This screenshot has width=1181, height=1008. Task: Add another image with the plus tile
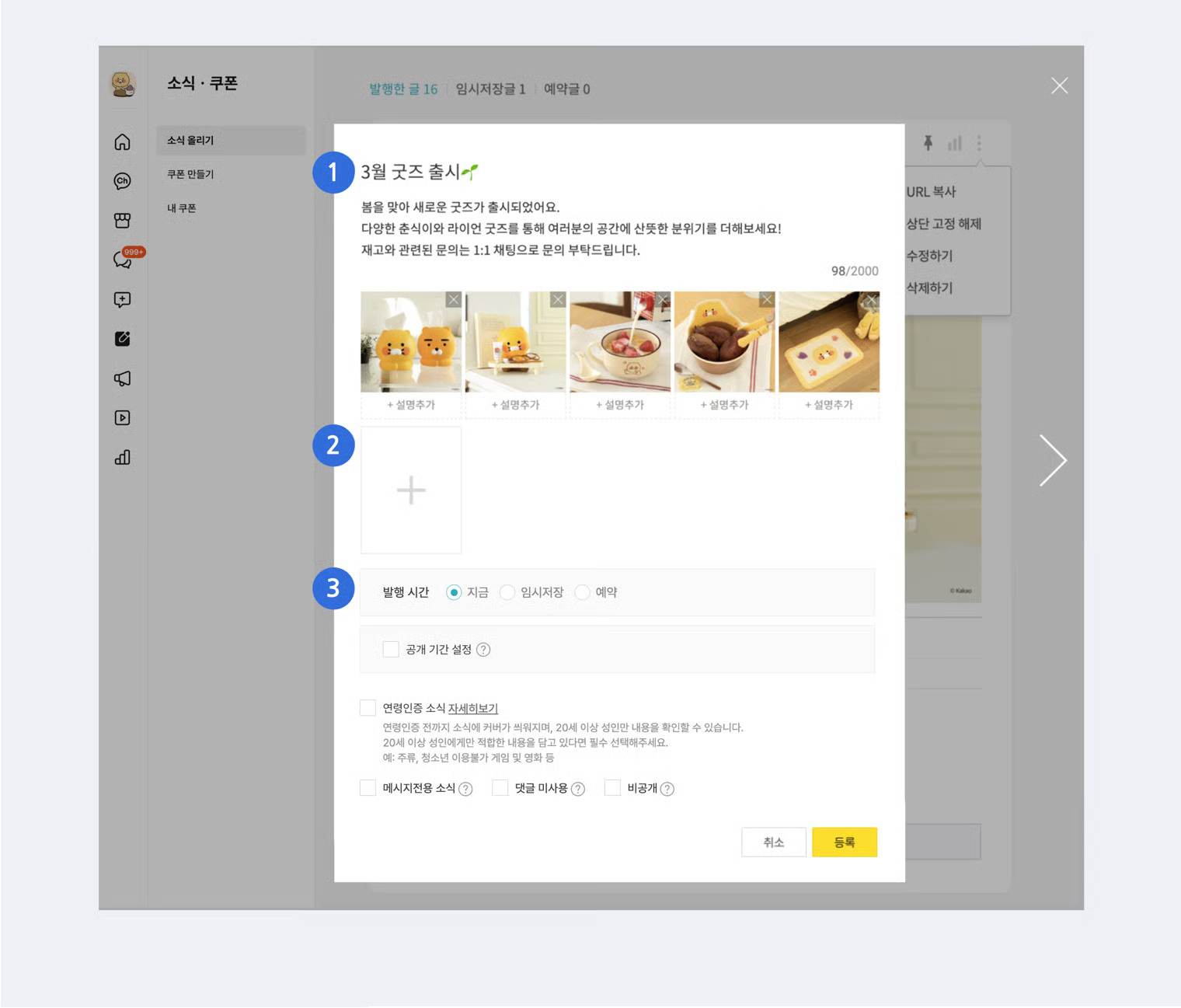point(411,490)
